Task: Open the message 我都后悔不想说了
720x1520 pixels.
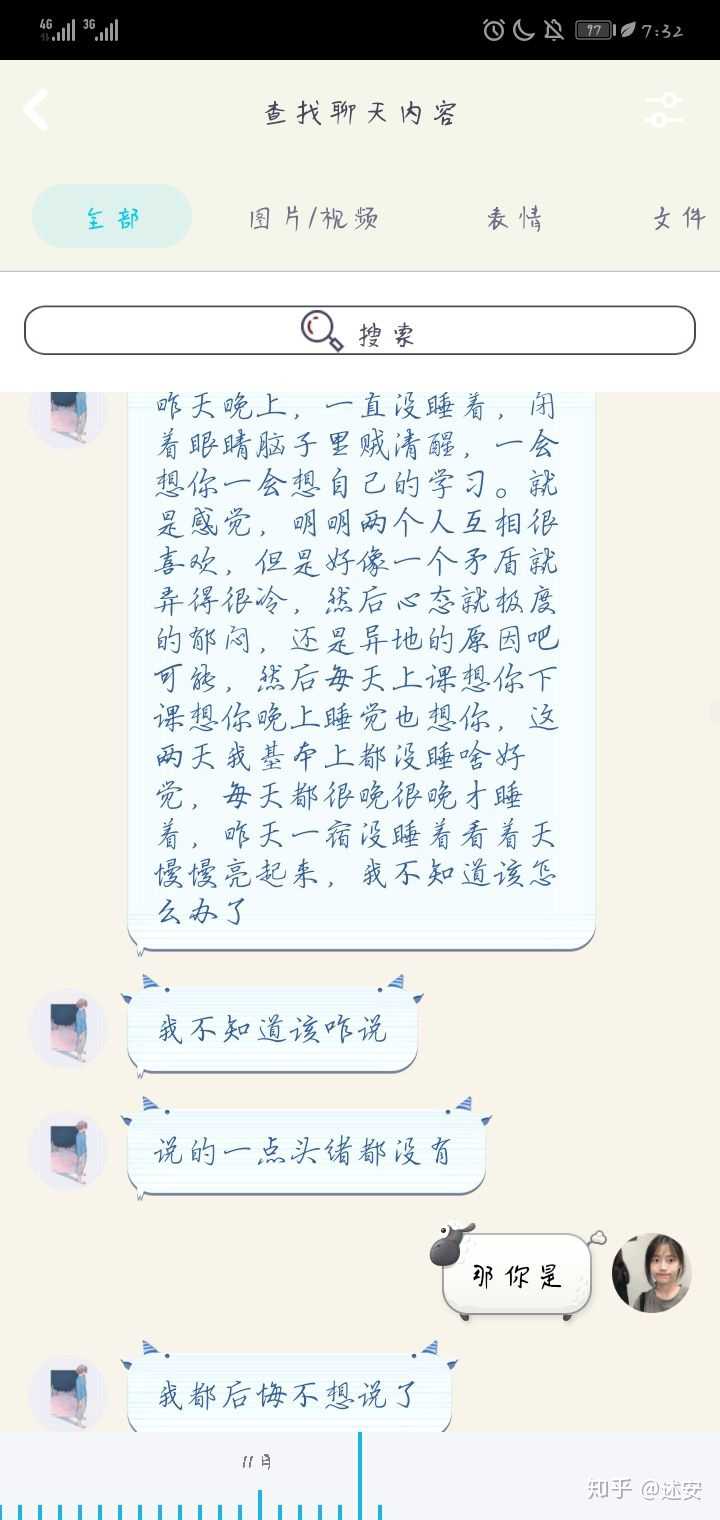Action: coord(288,1394)
